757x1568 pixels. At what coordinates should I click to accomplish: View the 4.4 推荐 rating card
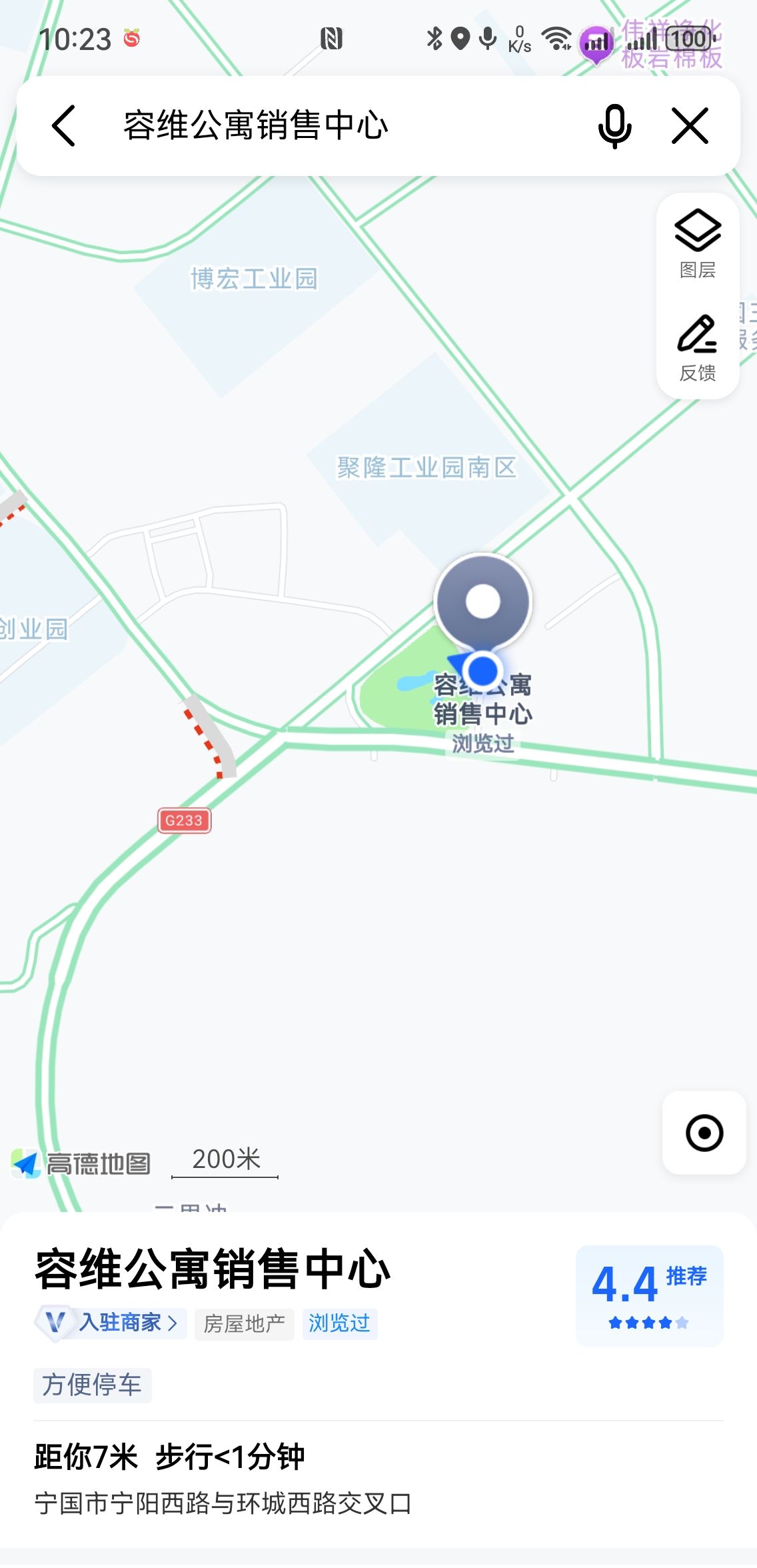[650, 1295]
